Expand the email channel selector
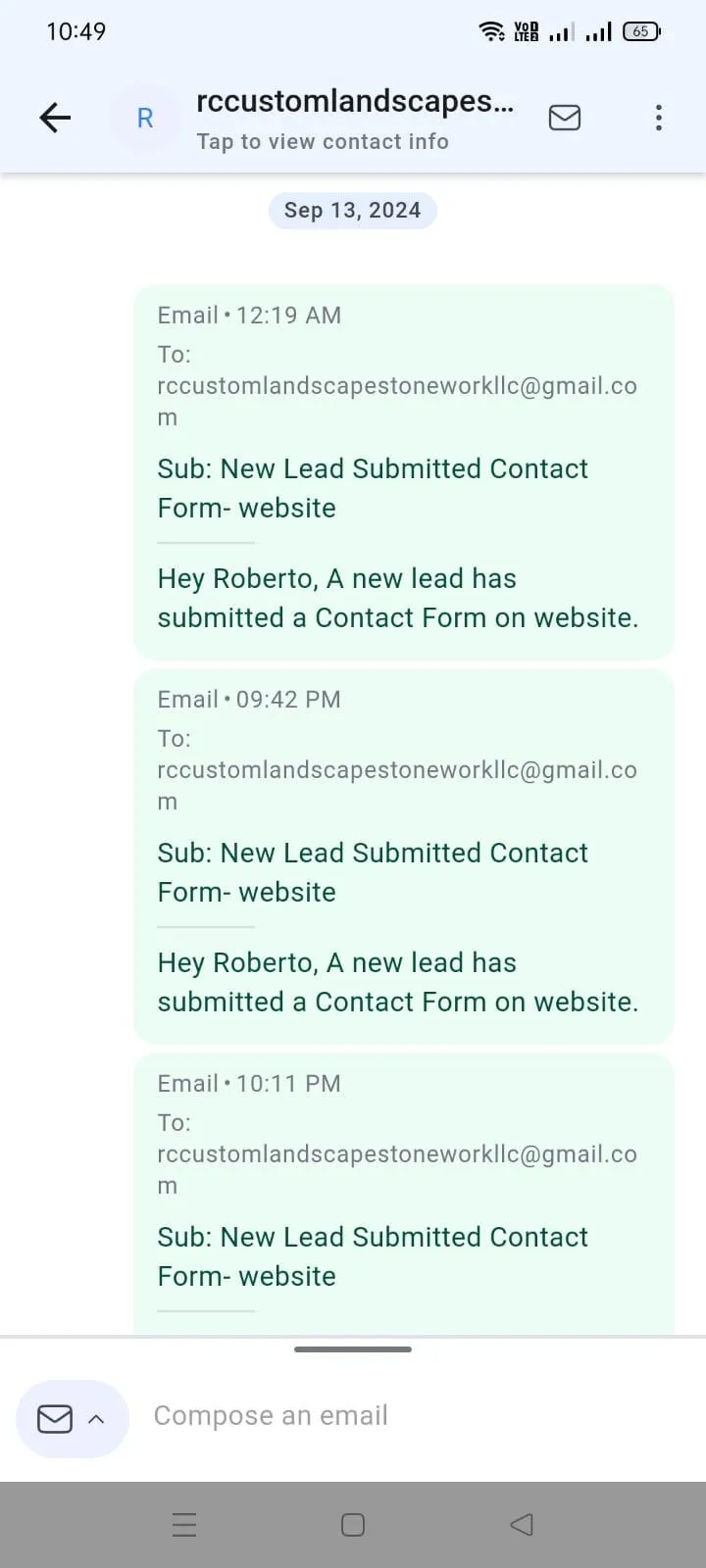This screenshot has height=1568, width=706. (x=73, y=1418)
